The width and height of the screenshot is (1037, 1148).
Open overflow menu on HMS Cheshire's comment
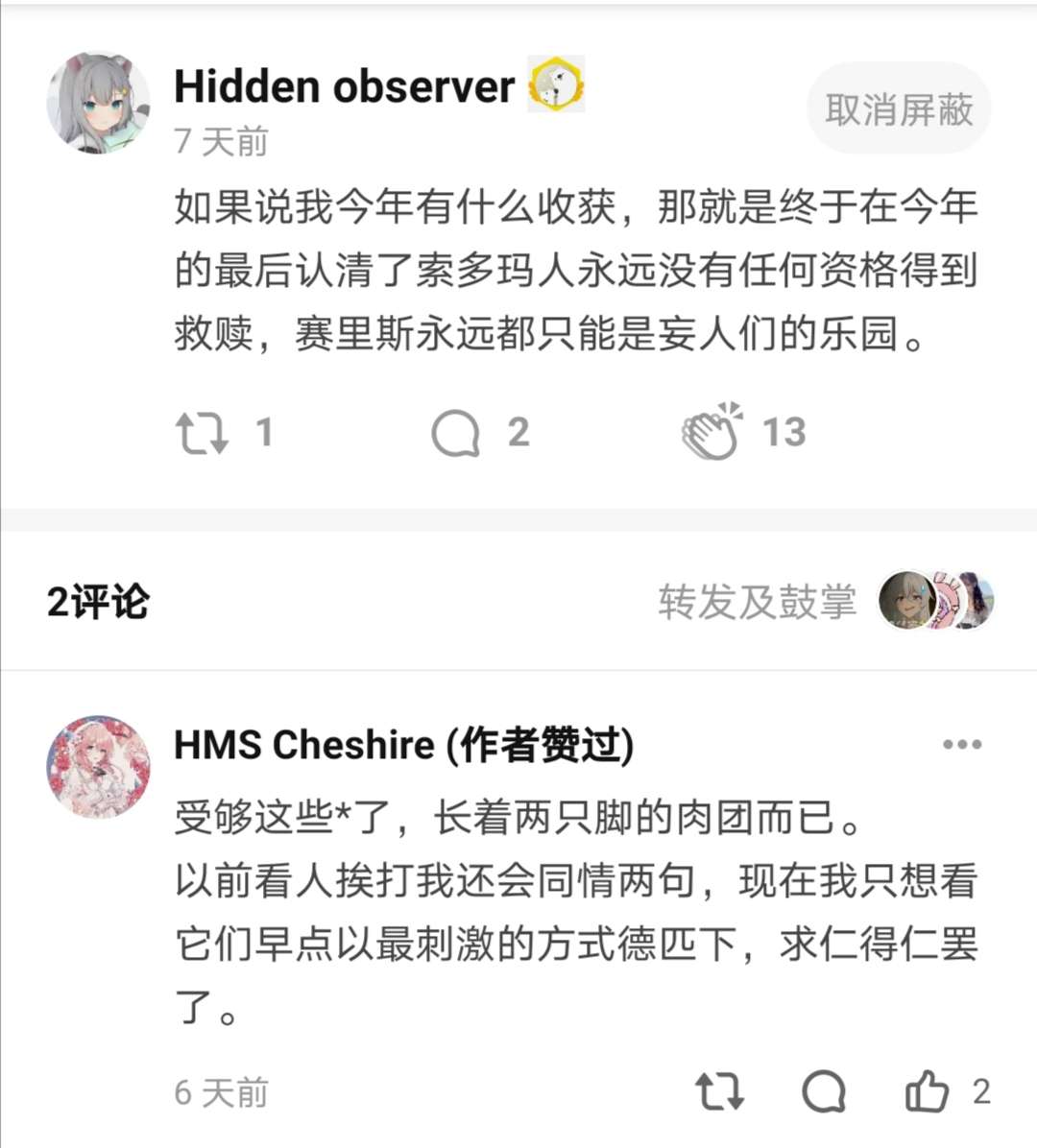[961, 744]
